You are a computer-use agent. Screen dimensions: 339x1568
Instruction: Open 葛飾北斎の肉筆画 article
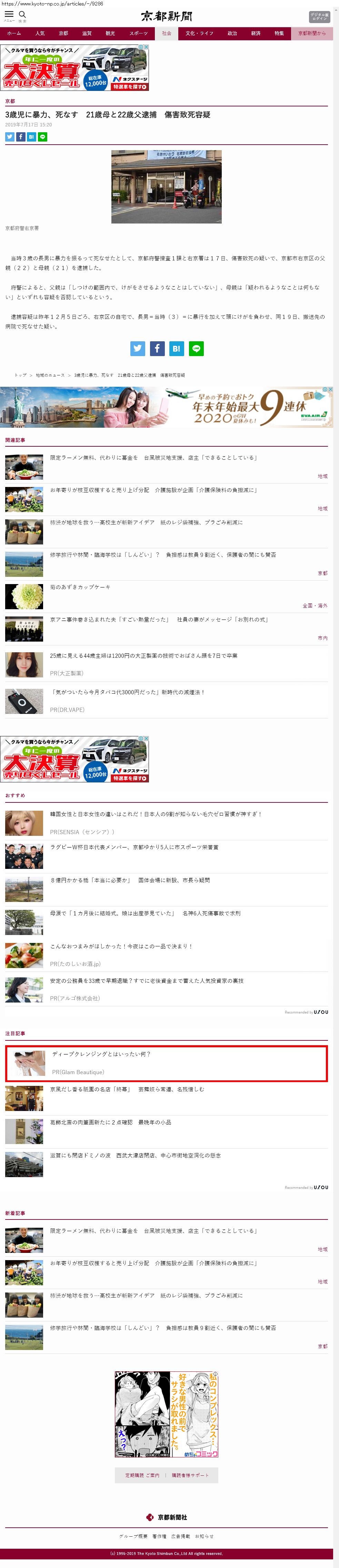coord(110,1122)
